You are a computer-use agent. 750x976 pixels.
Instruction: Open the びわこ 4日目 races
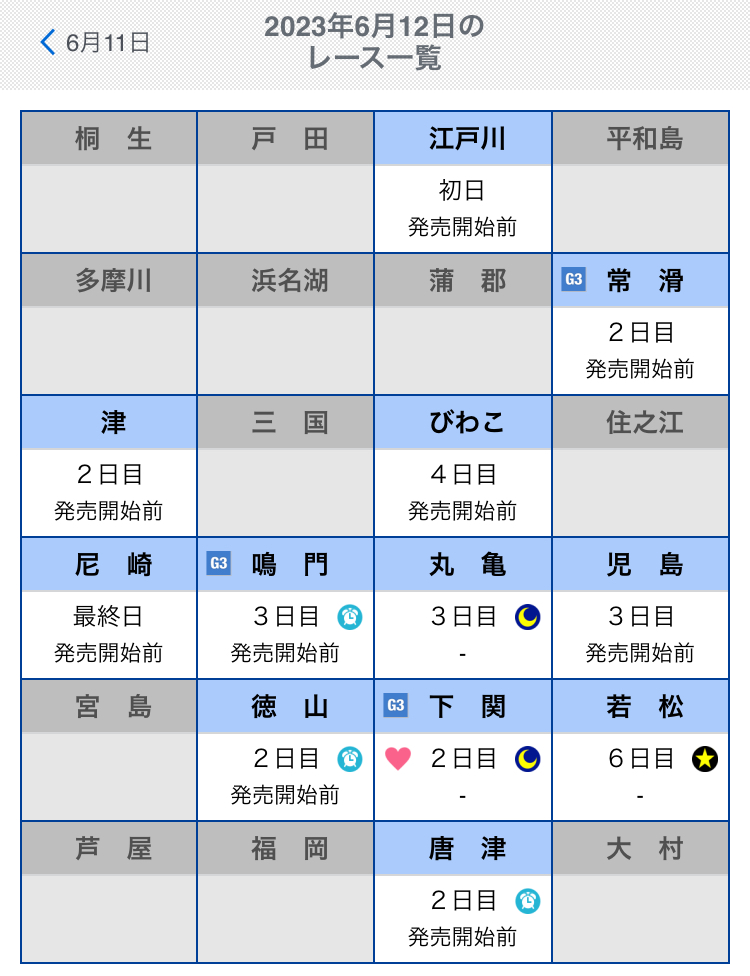click(x=463, y=466)
